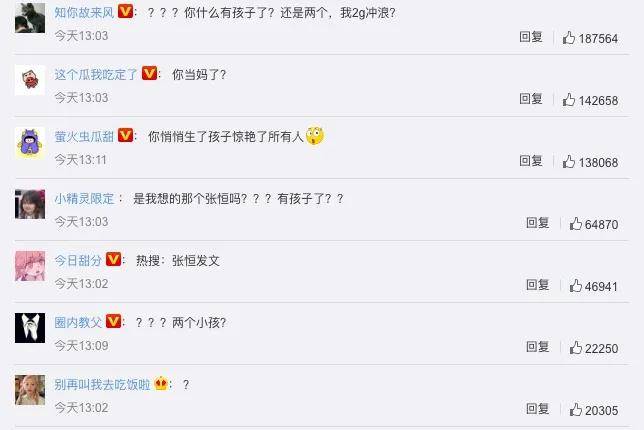Open 圈内教父's profile

coord(78,322)
